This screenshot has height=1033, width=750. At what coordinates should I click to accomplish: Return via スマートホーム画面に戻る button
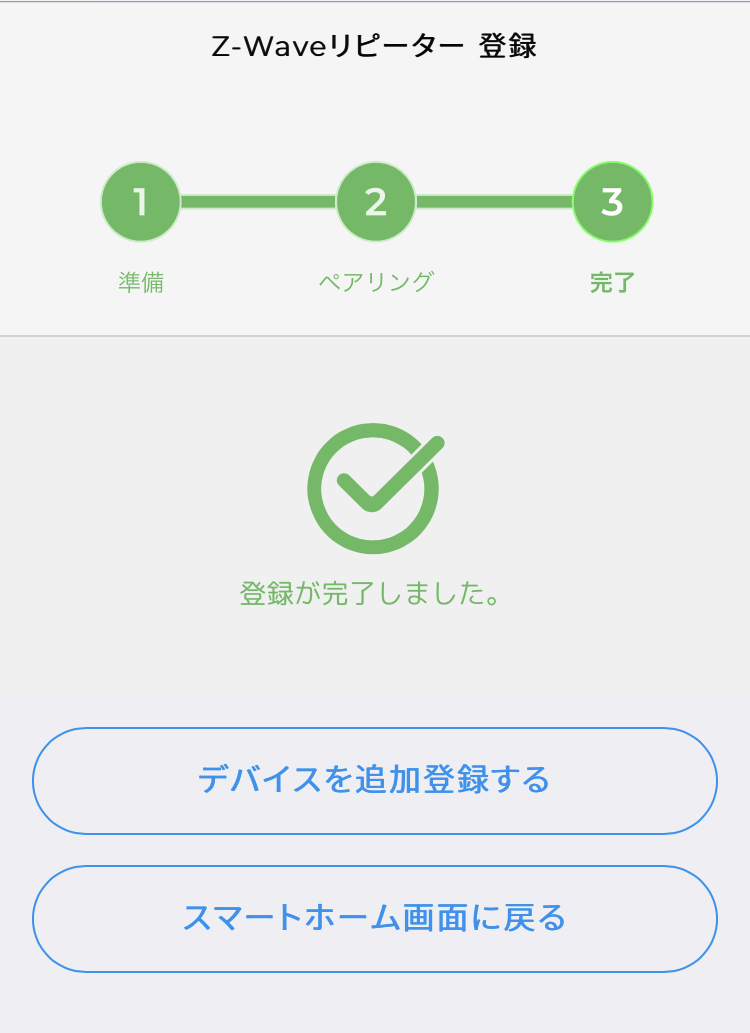click(375, 918)
